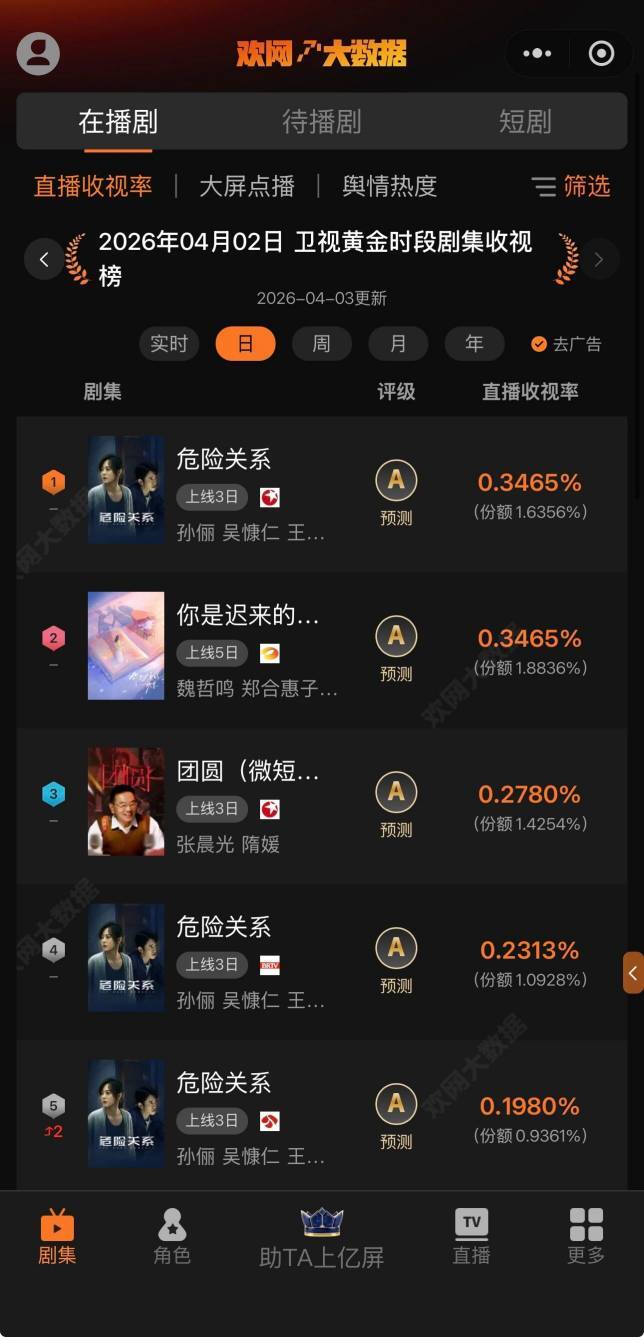Choose the 月 time range chip
644x1337 pixels.
point(398,344)
